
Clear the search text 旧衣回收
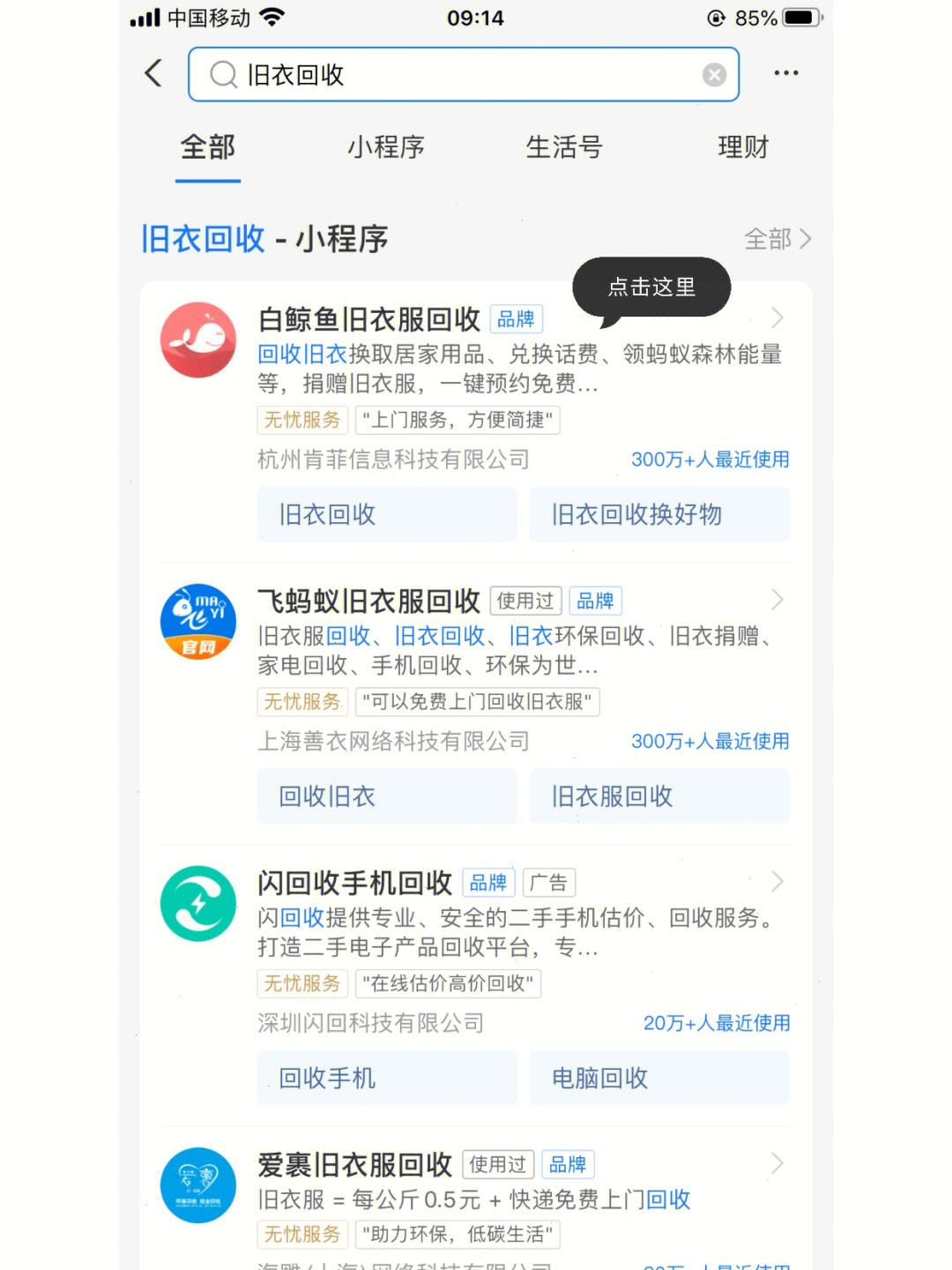coord(714,75)
